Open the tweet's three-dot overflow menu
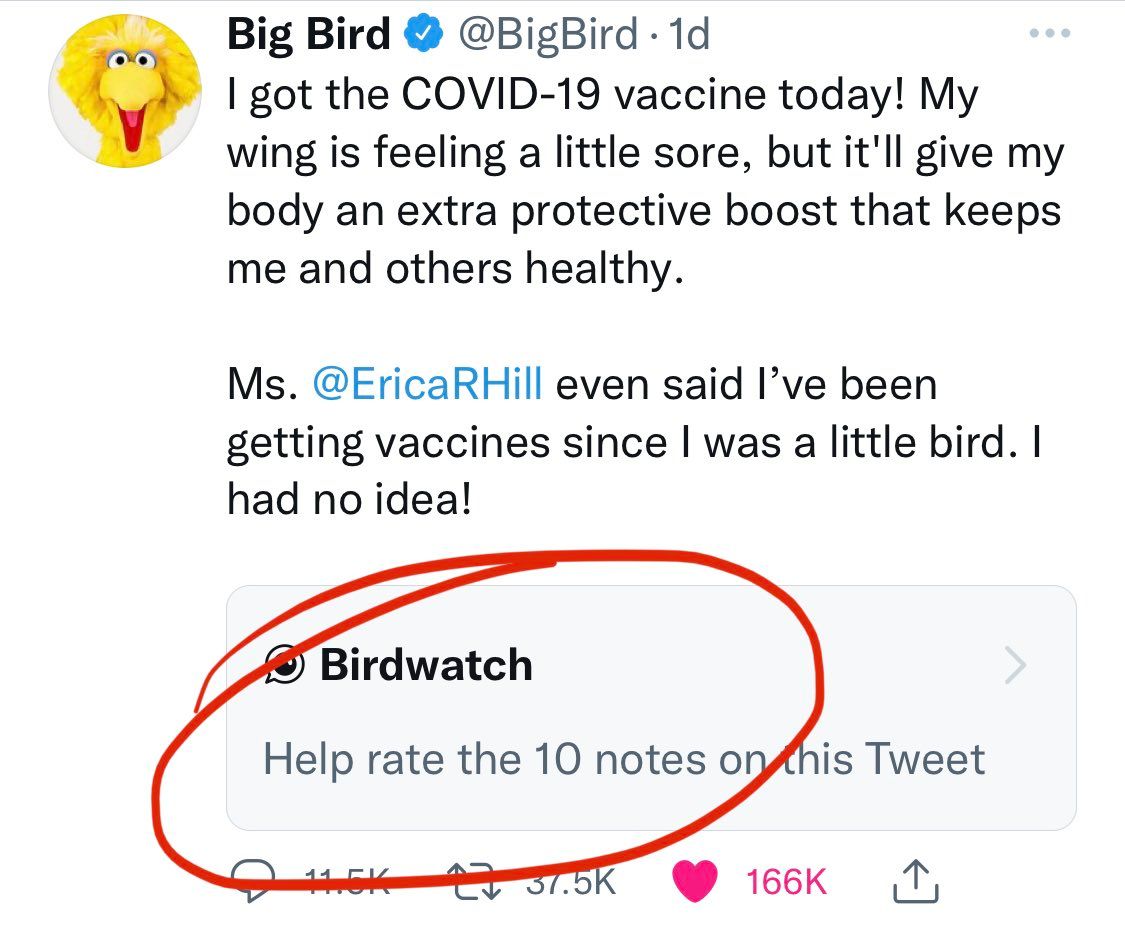Viewport: 1125px width, 940px height. [1050, 33]
